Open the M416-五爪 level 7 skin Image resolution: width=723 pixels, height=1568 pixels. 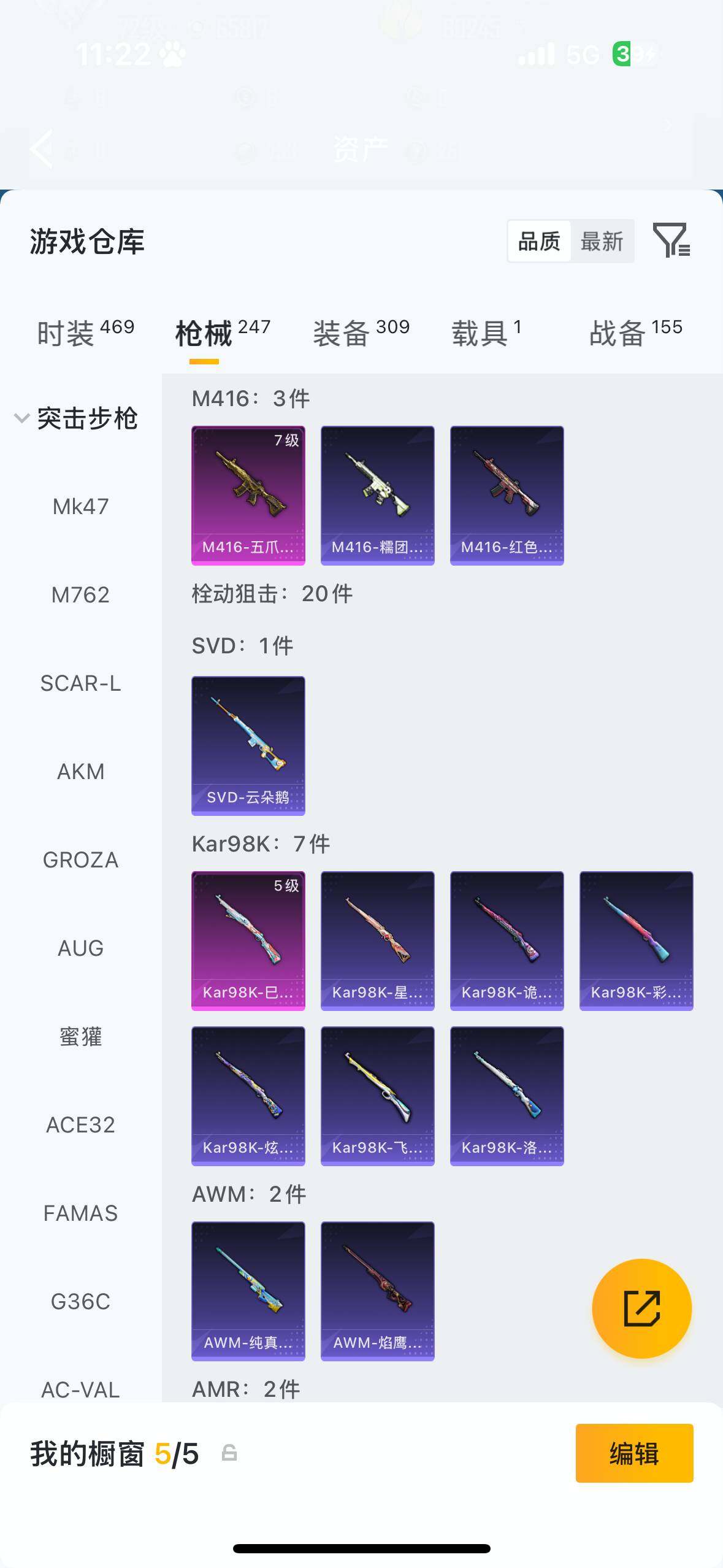pyautogui.click(x=248, y=495)
